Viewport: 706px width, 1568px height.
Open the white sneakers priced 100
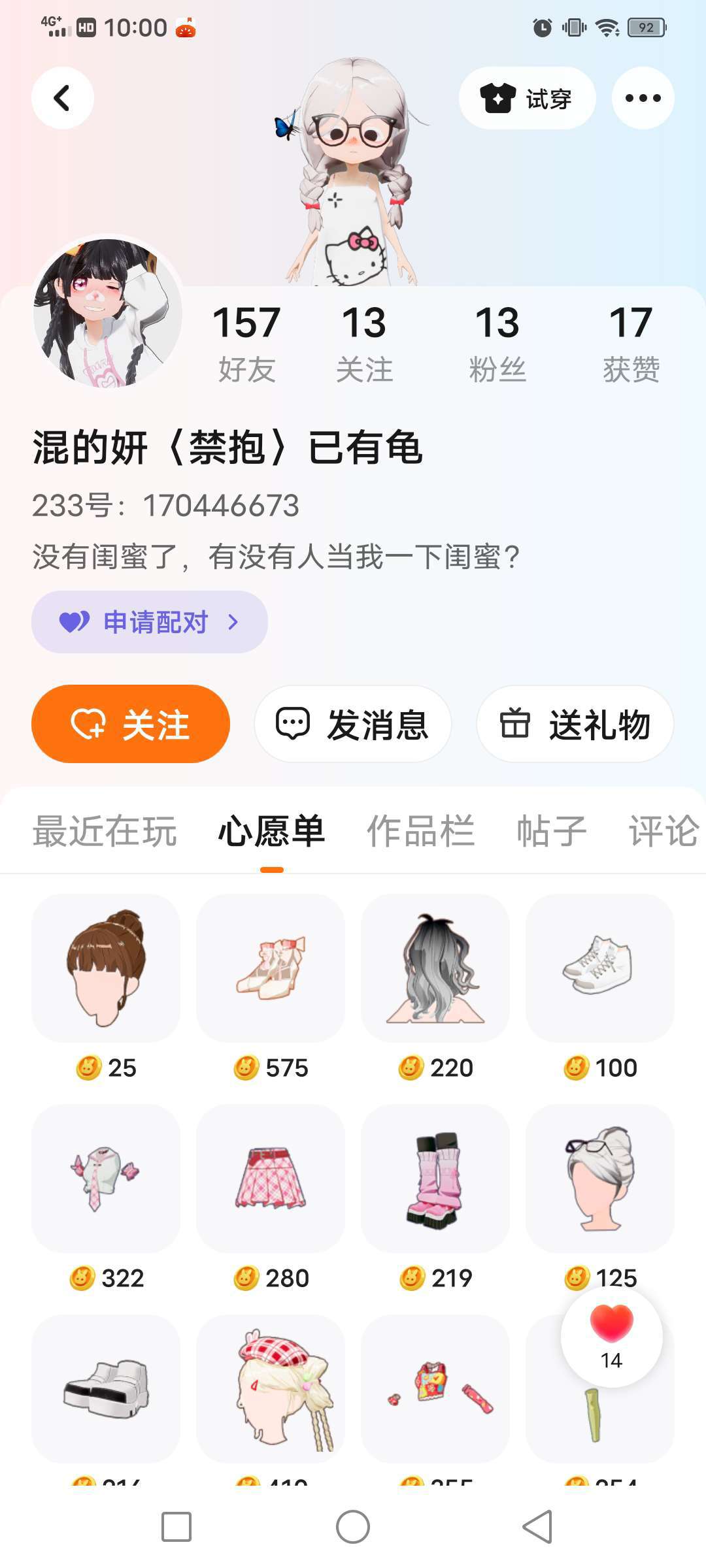pos(600,968)
